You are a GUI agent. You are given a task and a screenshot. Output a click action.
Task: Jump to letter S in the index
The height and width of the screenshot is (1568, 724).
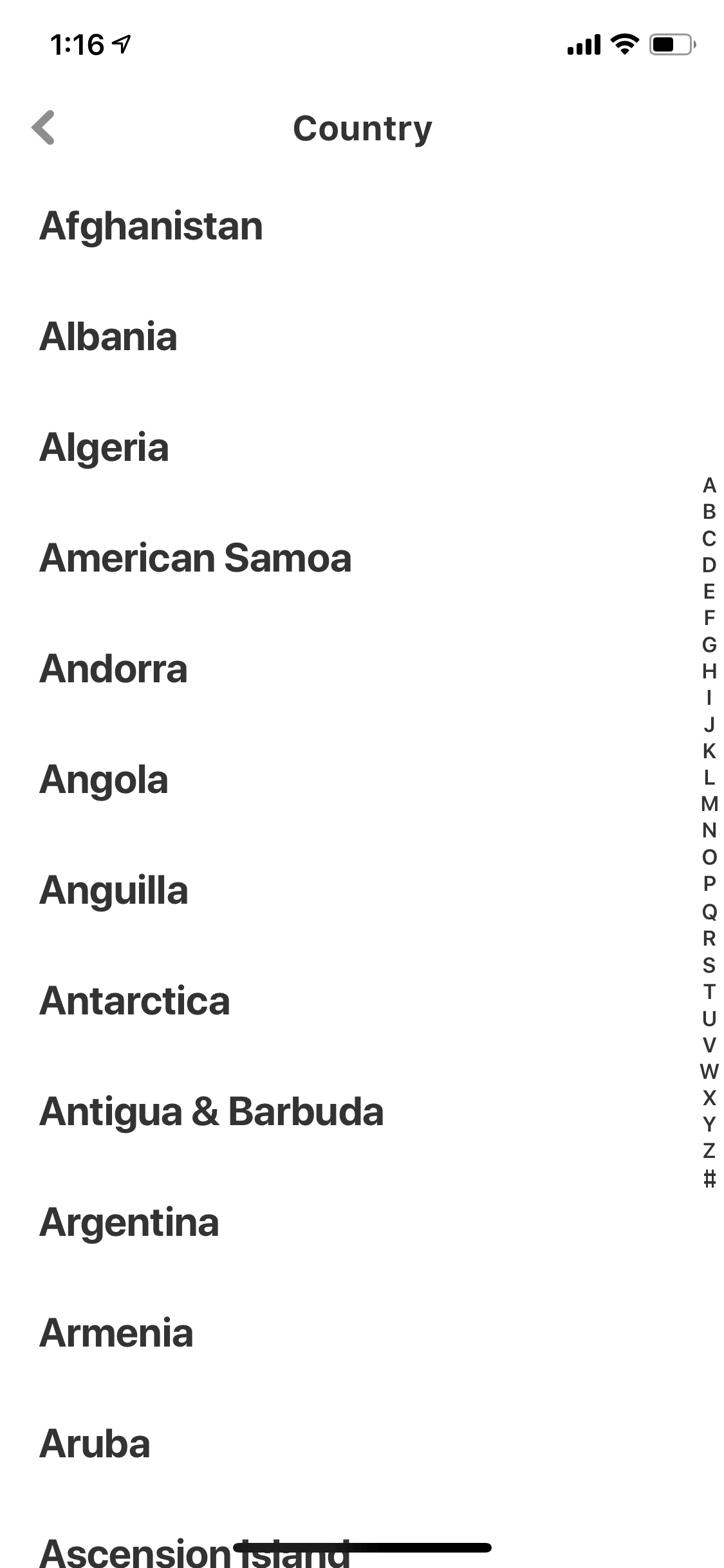point(709,965)
